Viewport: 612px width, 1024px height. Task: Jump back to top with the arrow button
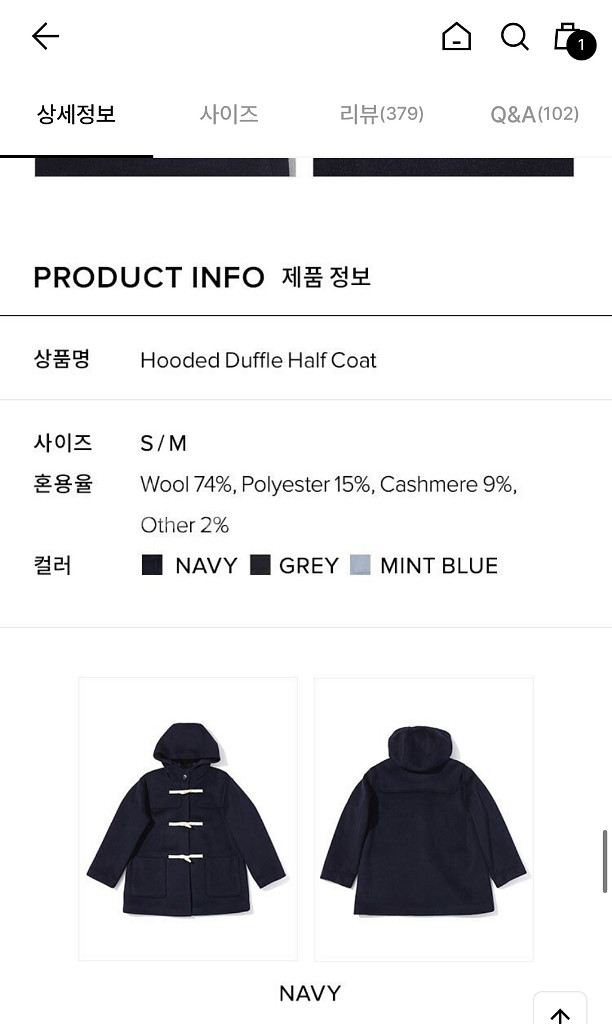pyautogui.click(x=560, y=1010)
